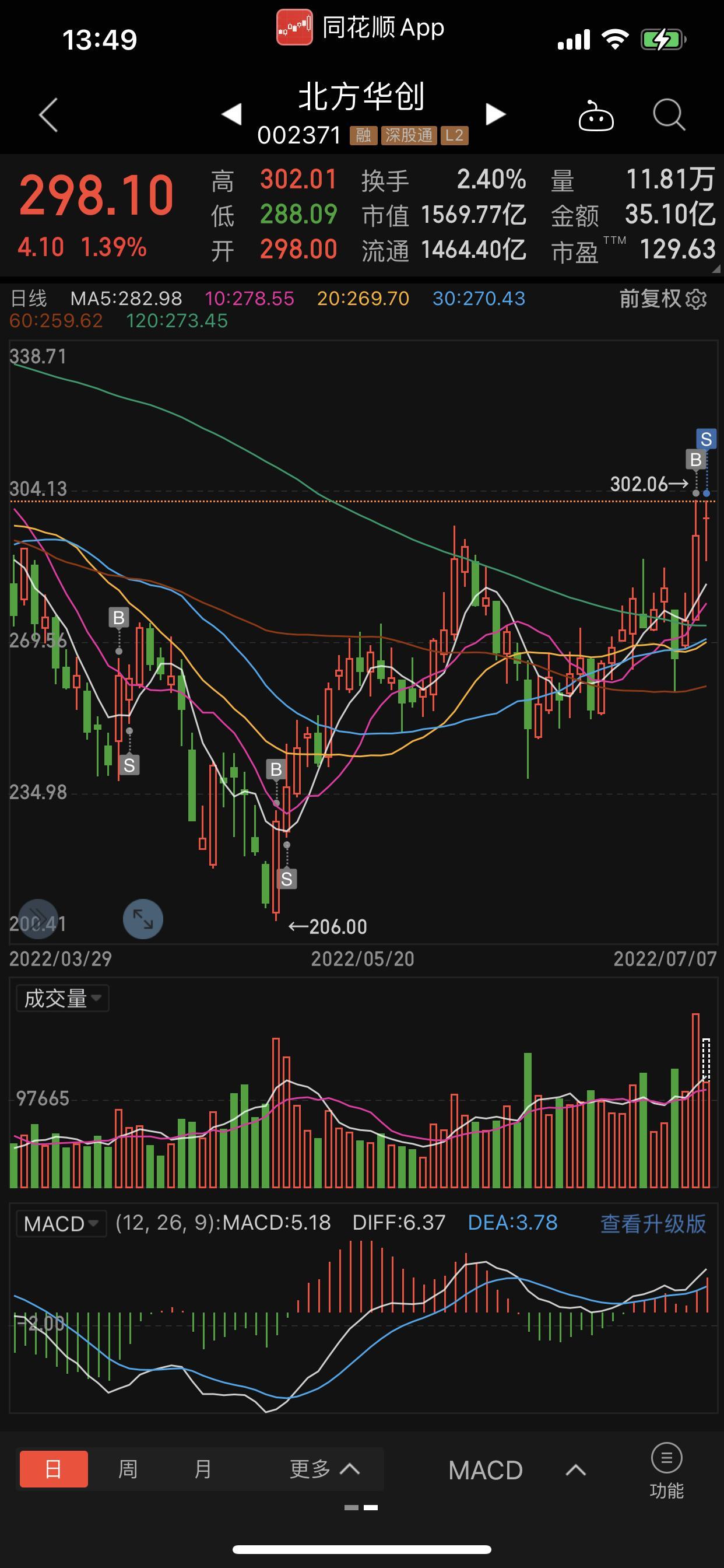The height and width of the screenshot is (1568, 724).
Task: Expand 更多 chart period options
Action: click(x=324, y=1469)
